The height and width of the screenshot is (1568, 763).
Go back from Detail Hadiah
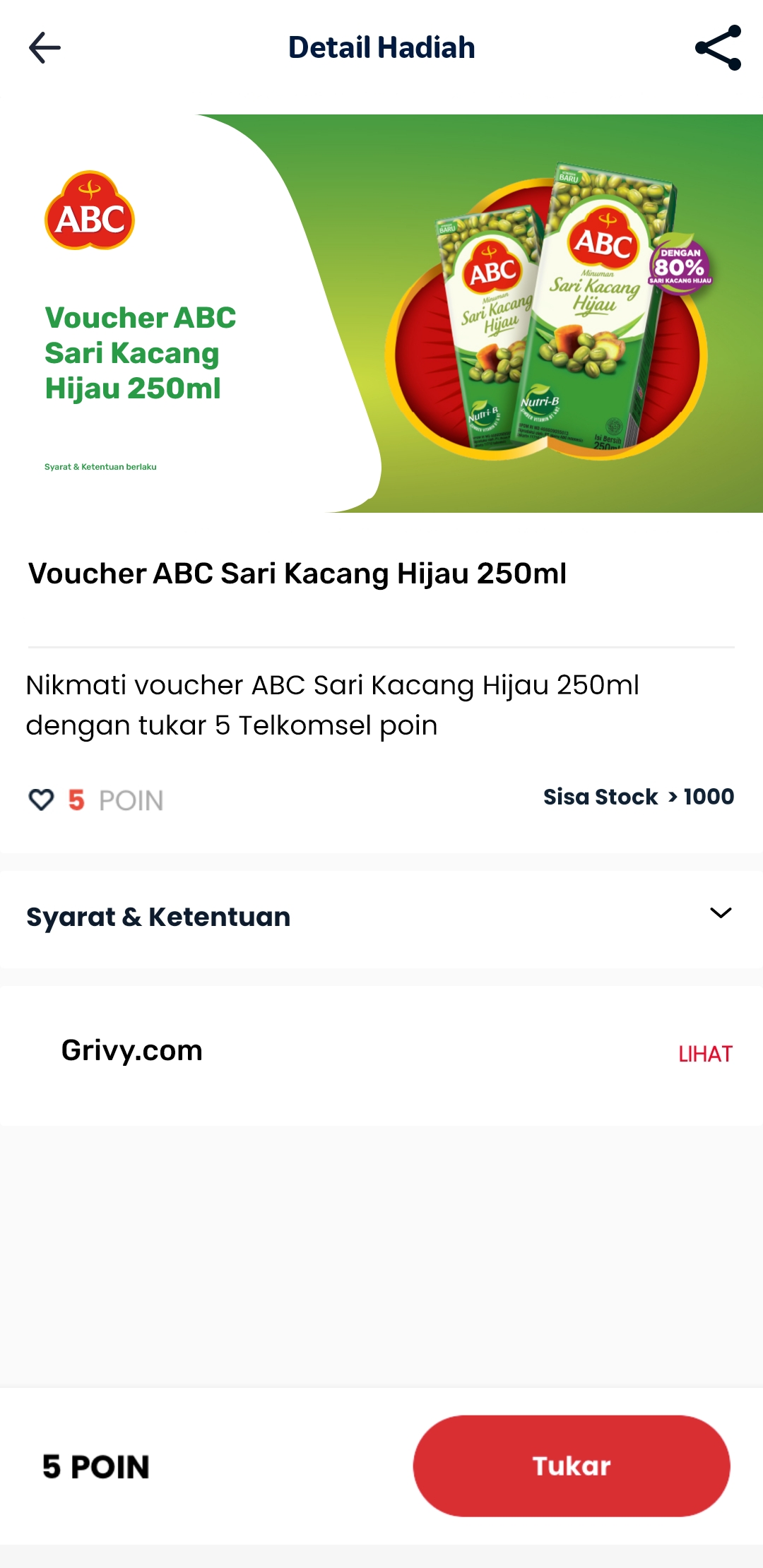pyautogui.click(x=45, y=48)
